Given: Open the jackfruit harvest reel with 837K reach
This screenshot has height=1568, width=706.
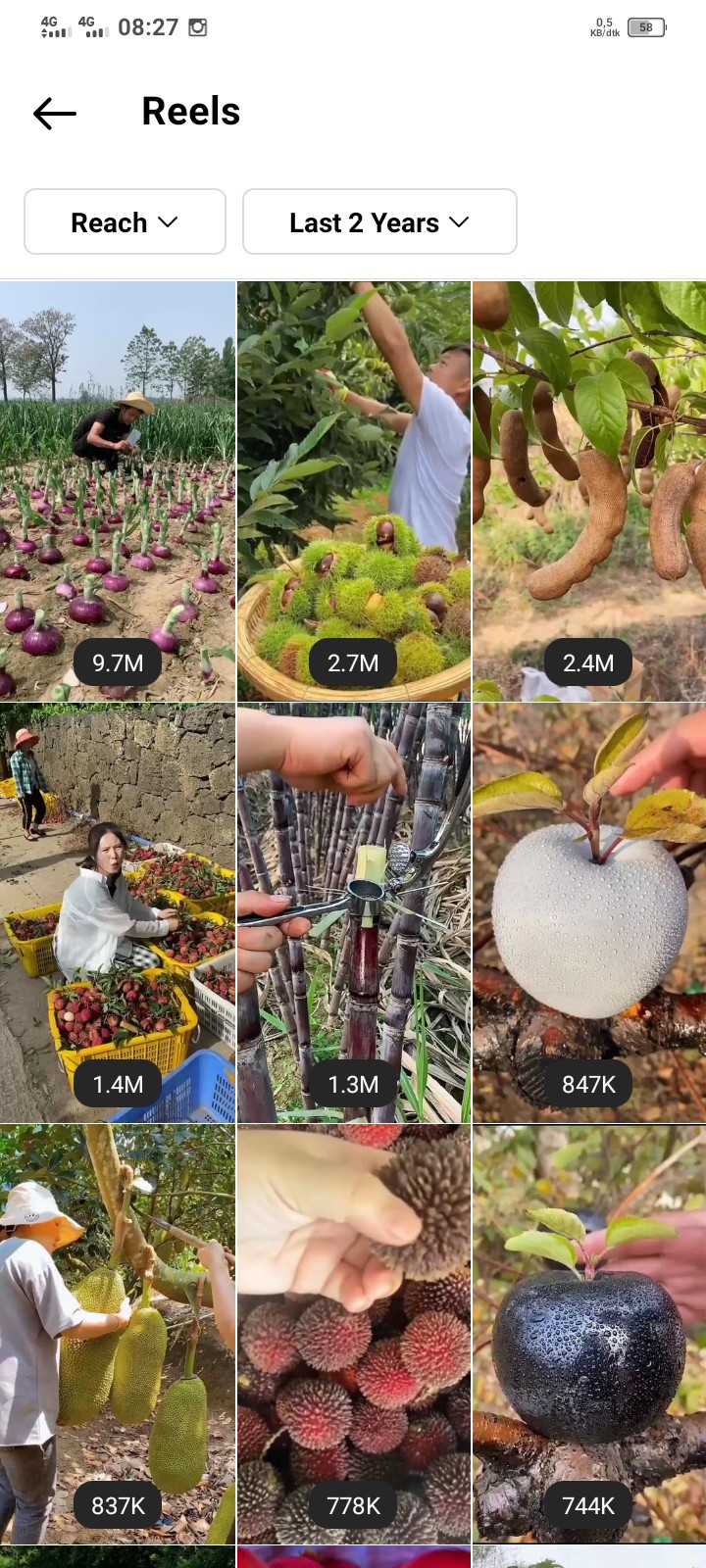Looking at the screenshot, I should [118, 1334].
